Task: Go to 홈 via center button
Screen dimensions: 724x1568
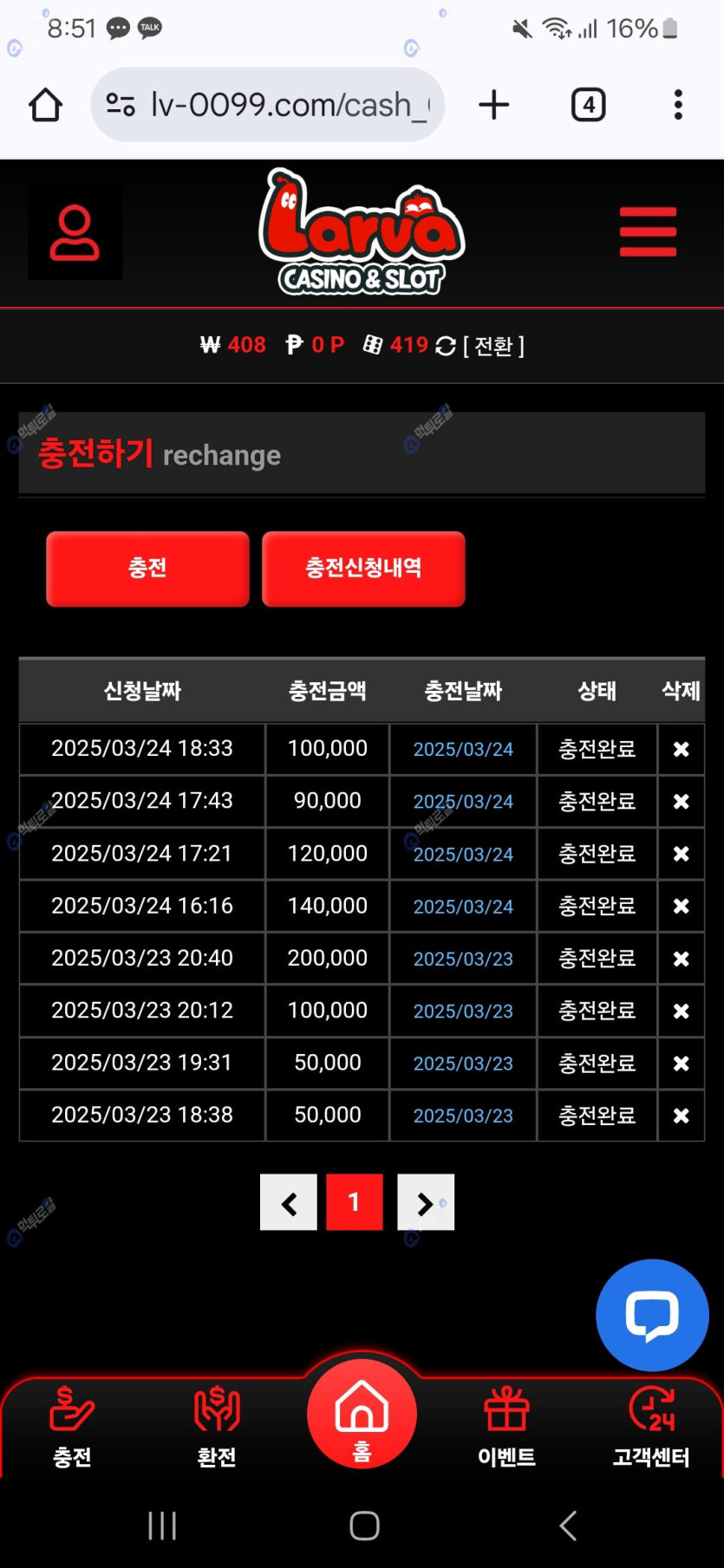Action: pos(362,1415)
